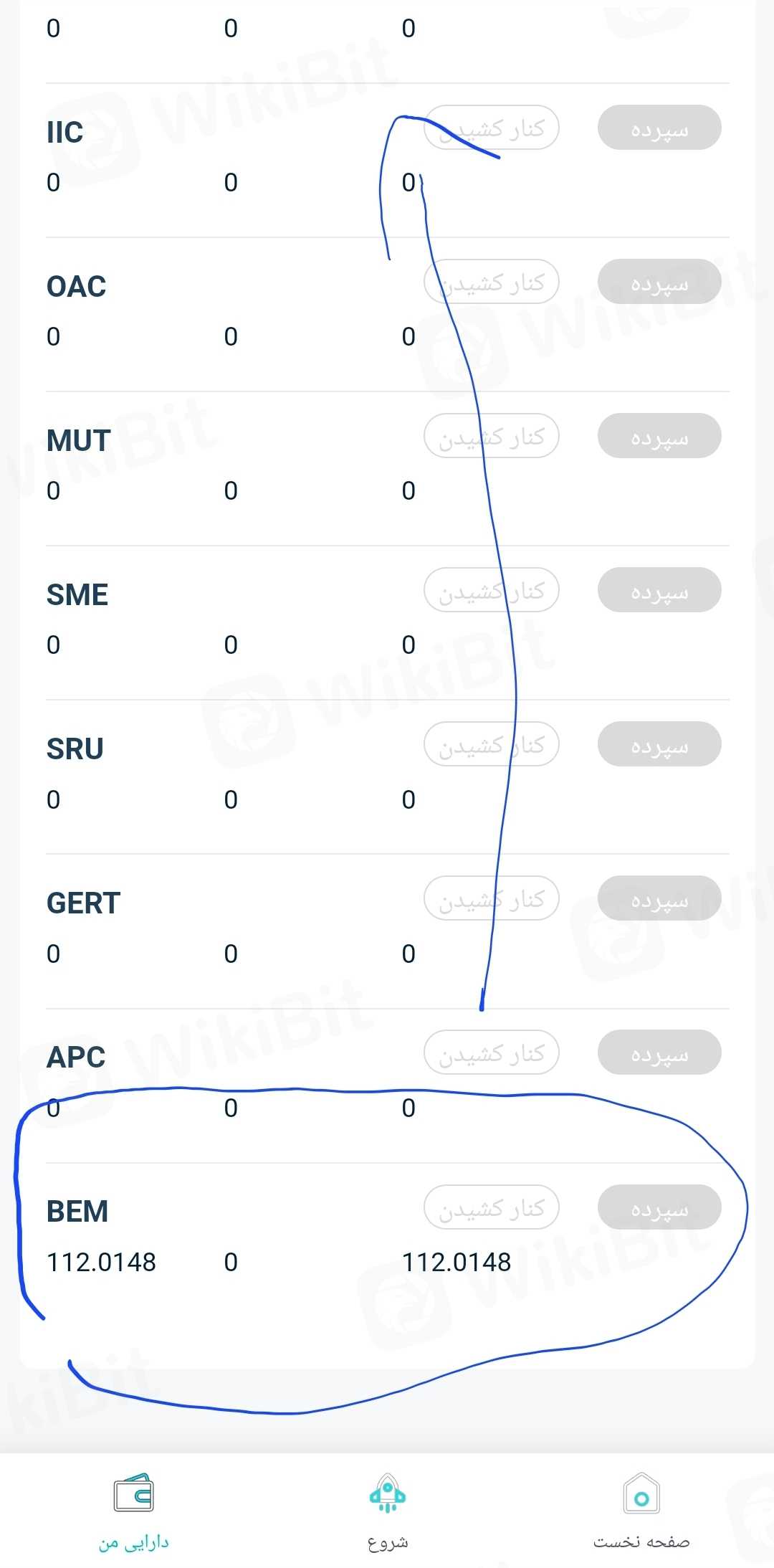
Task: Tap کنار کشیدن for the SRU coin
Action: point(492,745)
